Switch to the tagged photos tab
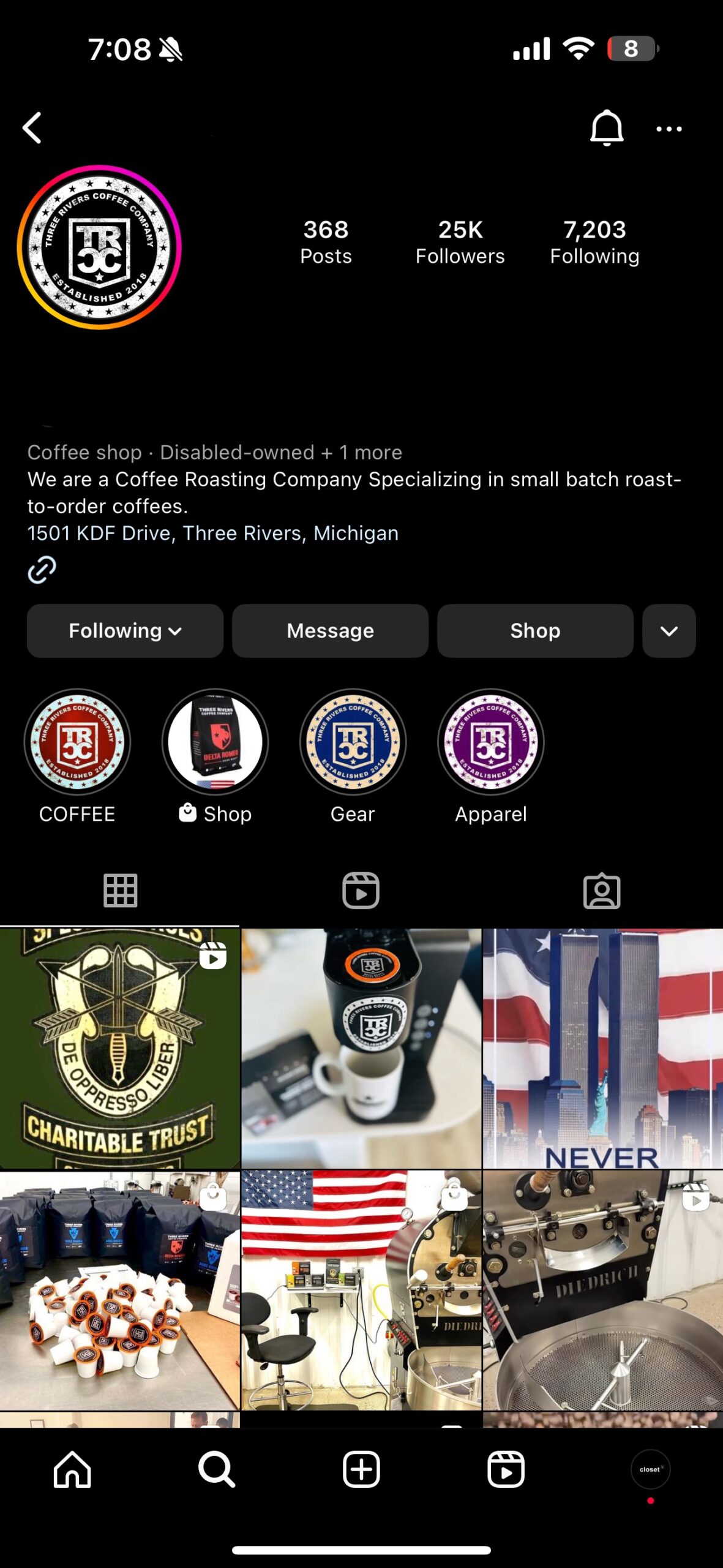 601,891
